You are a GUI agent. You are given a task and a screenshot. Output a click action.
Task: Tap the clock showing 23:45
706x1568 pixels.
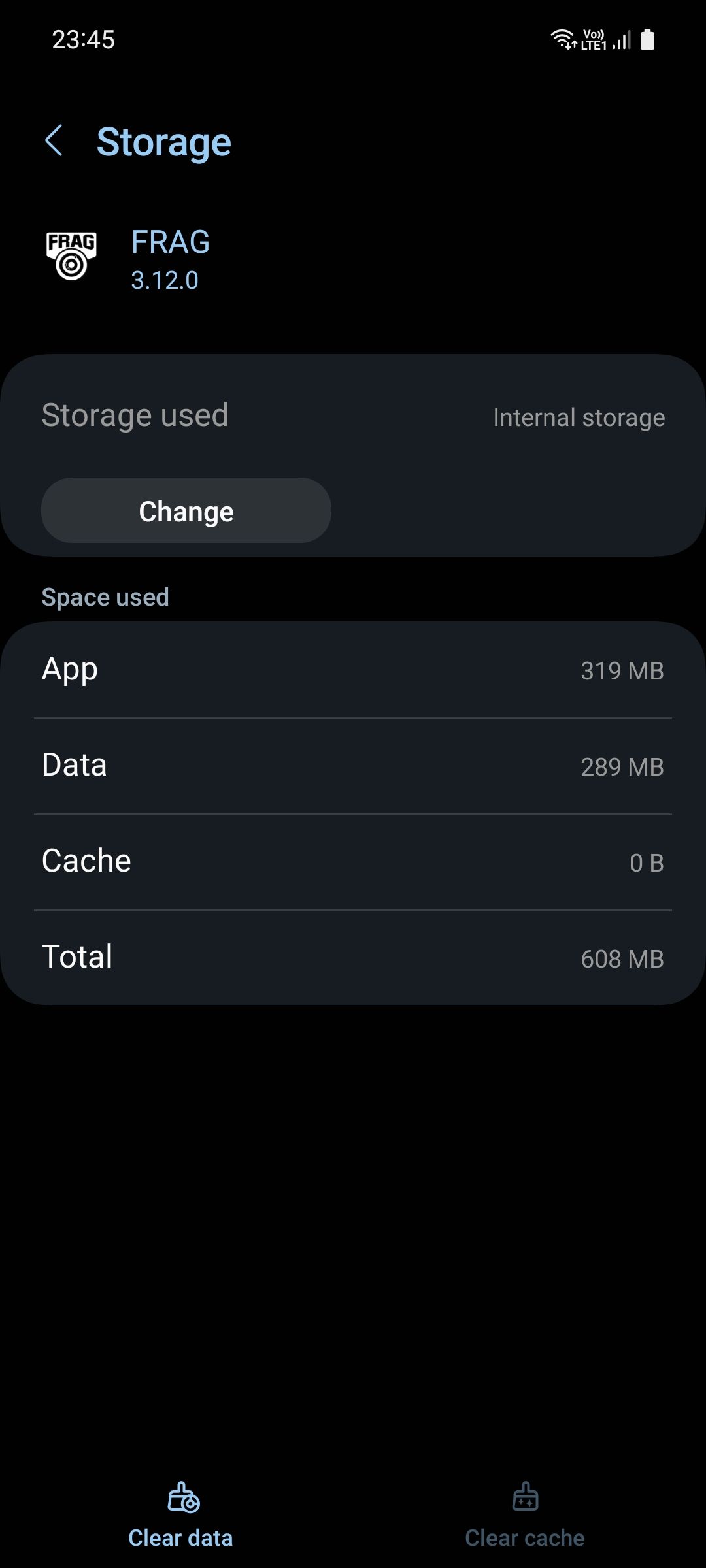click(x=84, y=41)
